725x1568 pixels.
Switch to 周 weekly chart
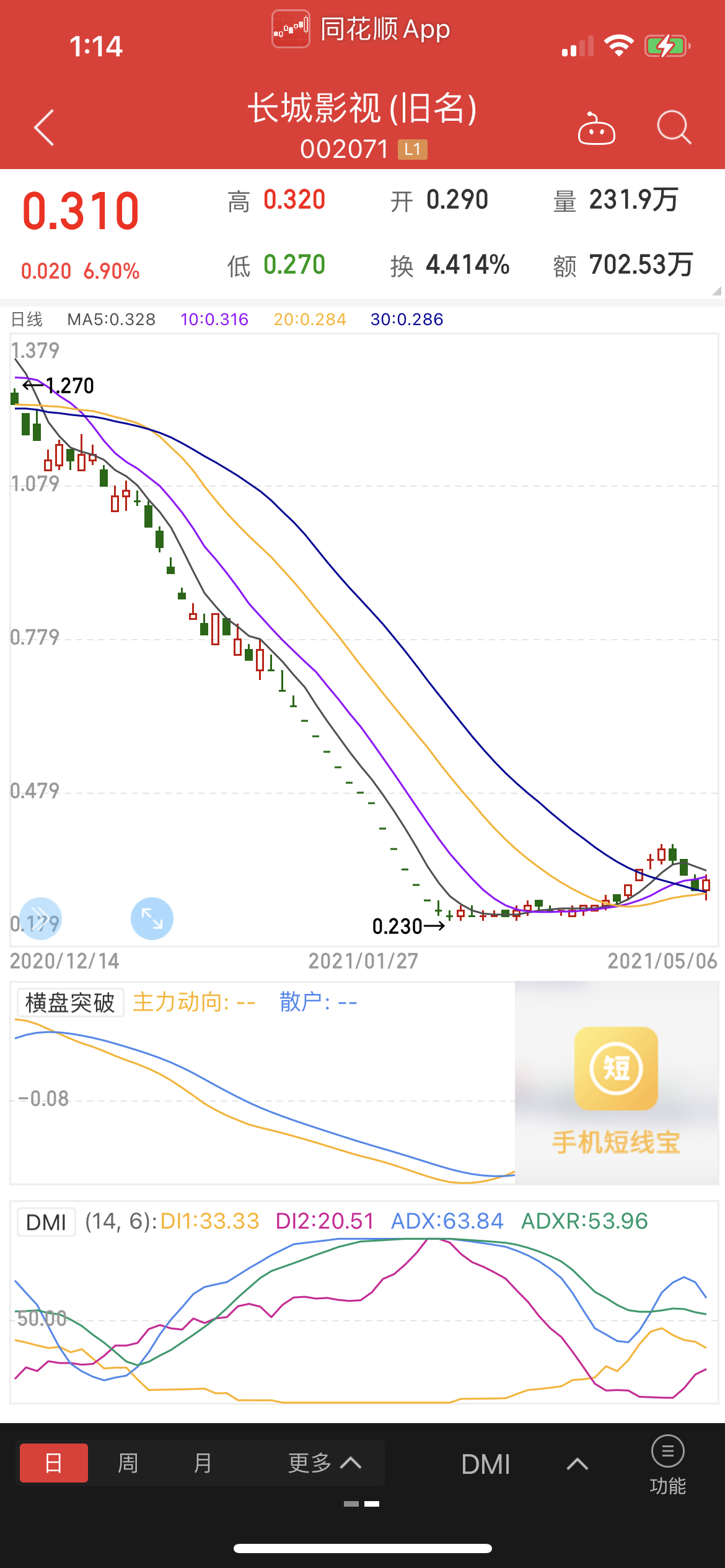coord(128,1463)
